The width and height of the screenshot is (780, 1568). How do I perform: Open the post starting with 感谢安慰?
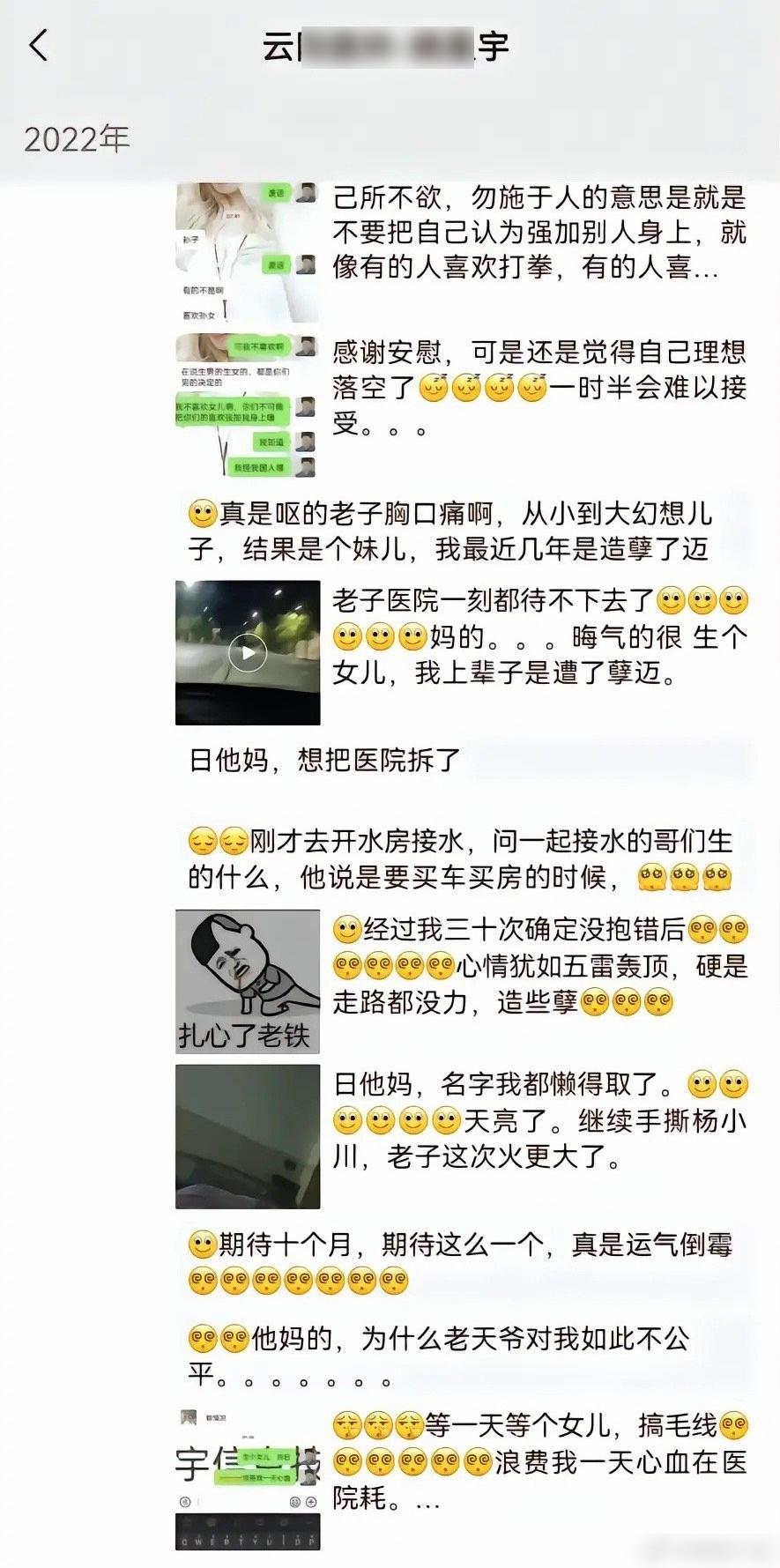[538, 388]
